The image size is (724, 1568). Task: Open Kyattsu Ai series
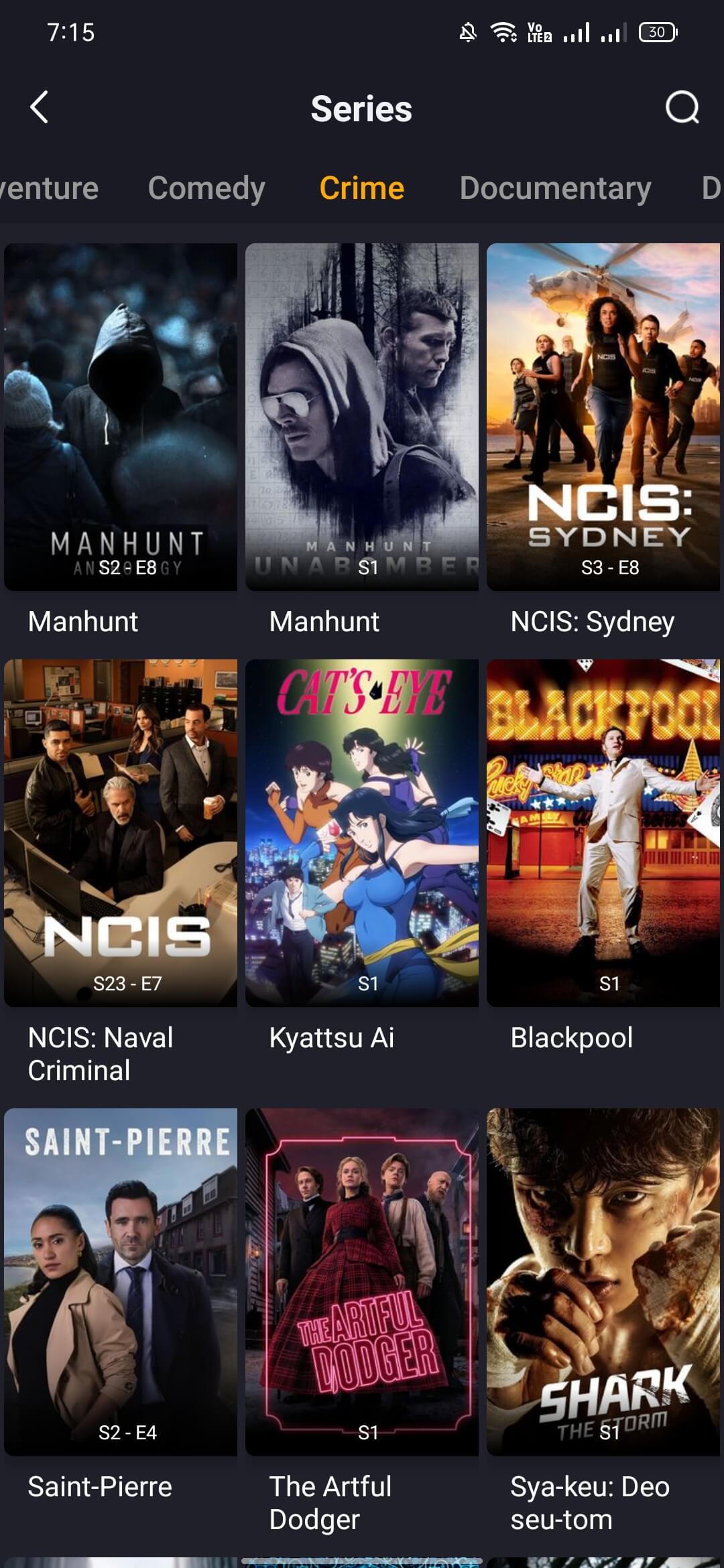click(x=362, y=832)
